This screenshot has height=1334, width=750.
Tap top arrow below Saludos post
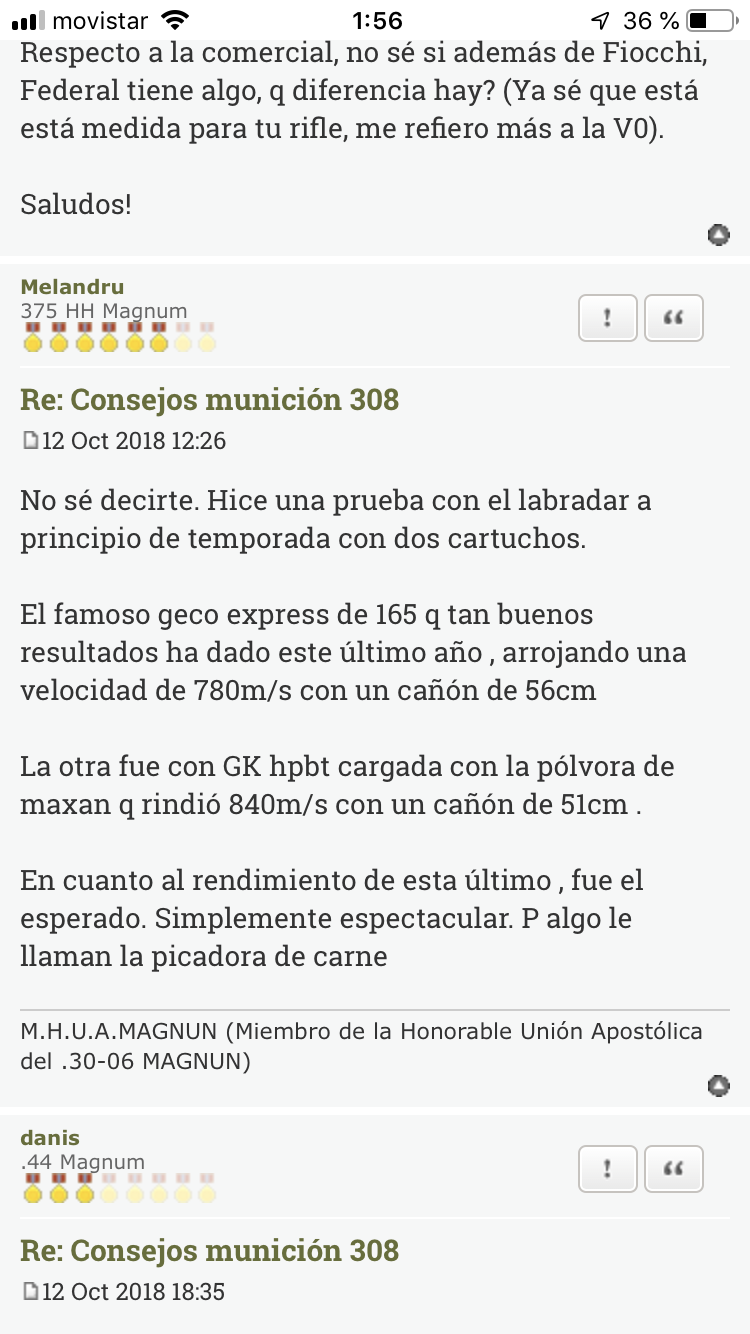718,235
